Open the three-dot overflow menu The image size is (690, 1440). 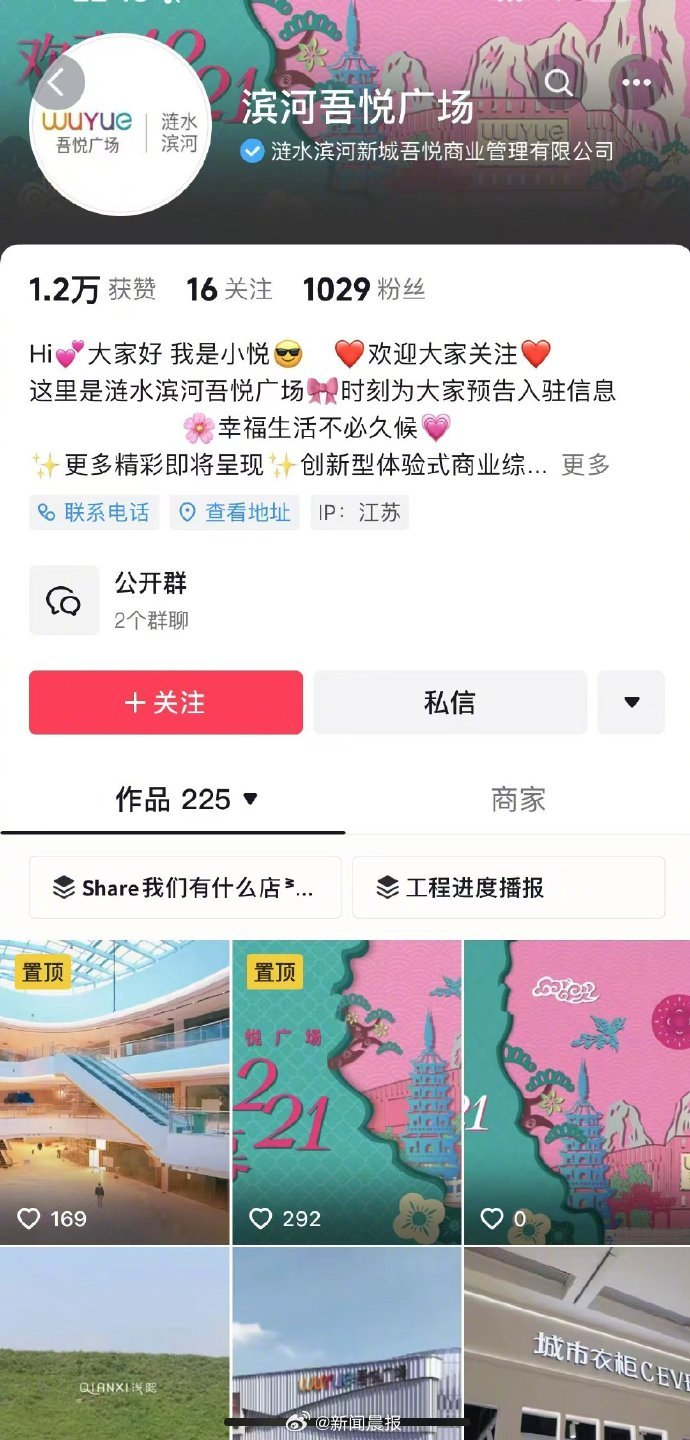click(637, 83)
